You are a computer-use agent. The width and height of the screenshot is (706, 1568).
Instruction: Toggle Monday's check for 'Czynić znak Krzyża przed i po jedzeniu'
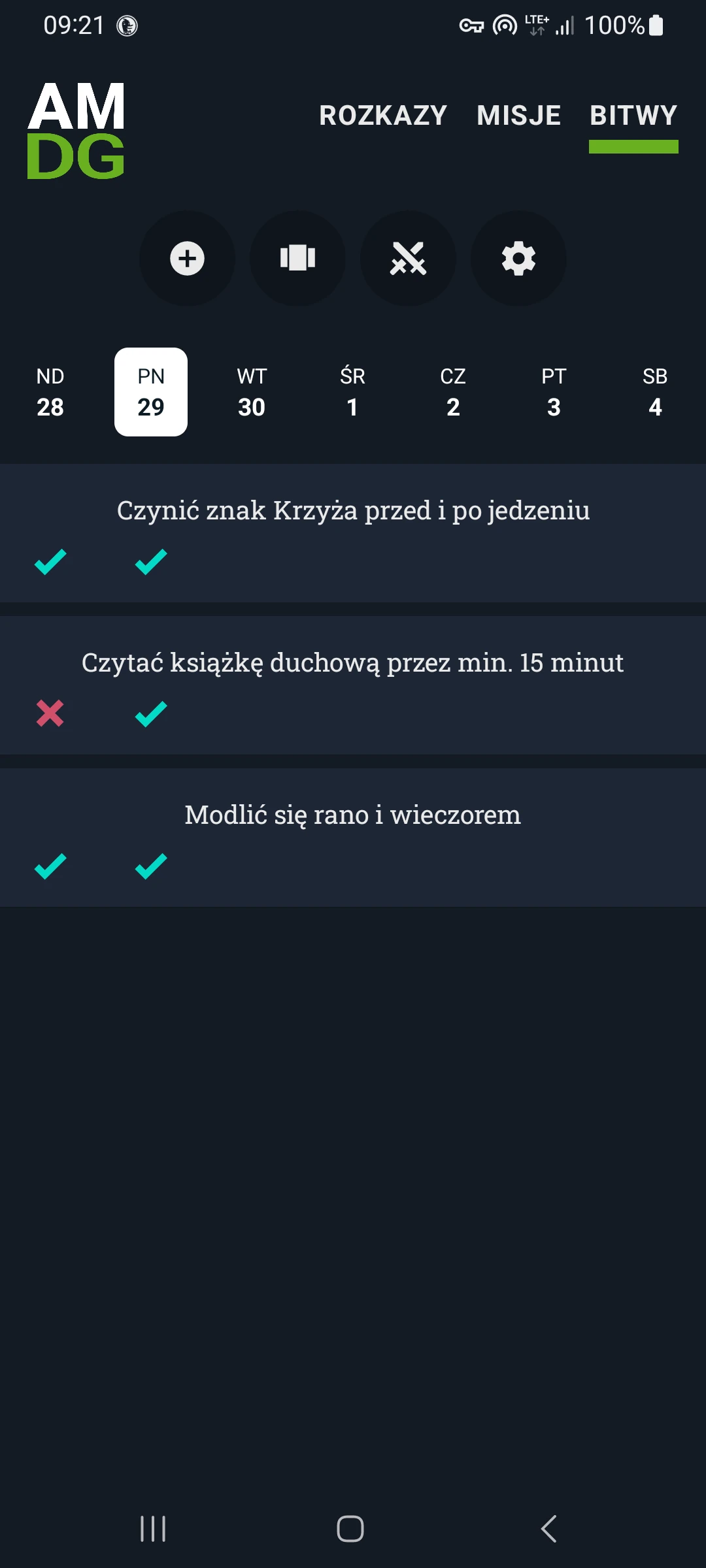150,562
